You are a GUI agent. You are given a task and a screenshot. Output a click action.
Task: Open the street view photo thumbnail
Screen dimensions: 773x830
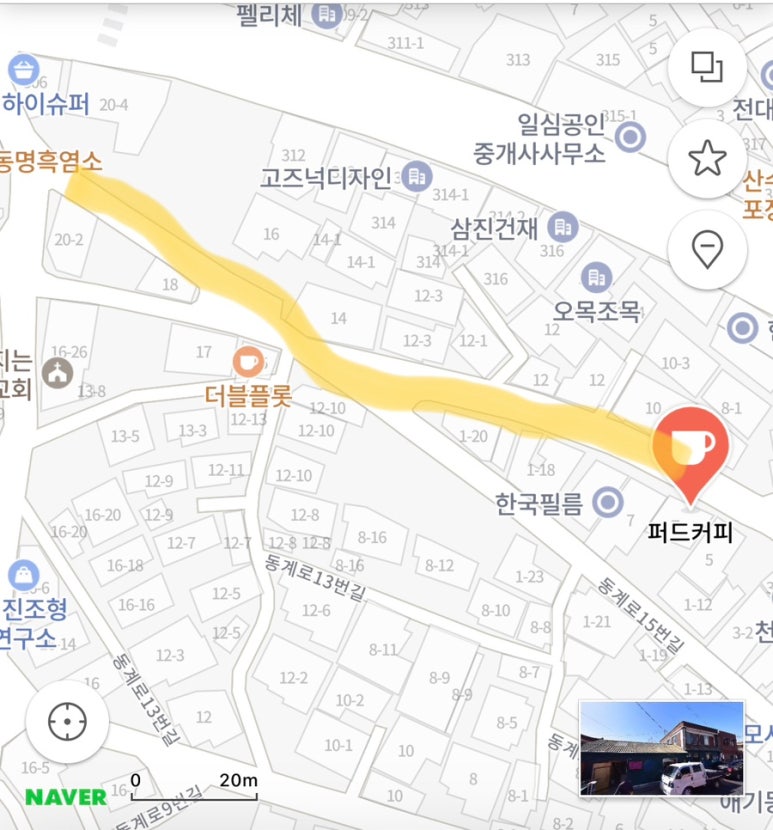point(661,748)
